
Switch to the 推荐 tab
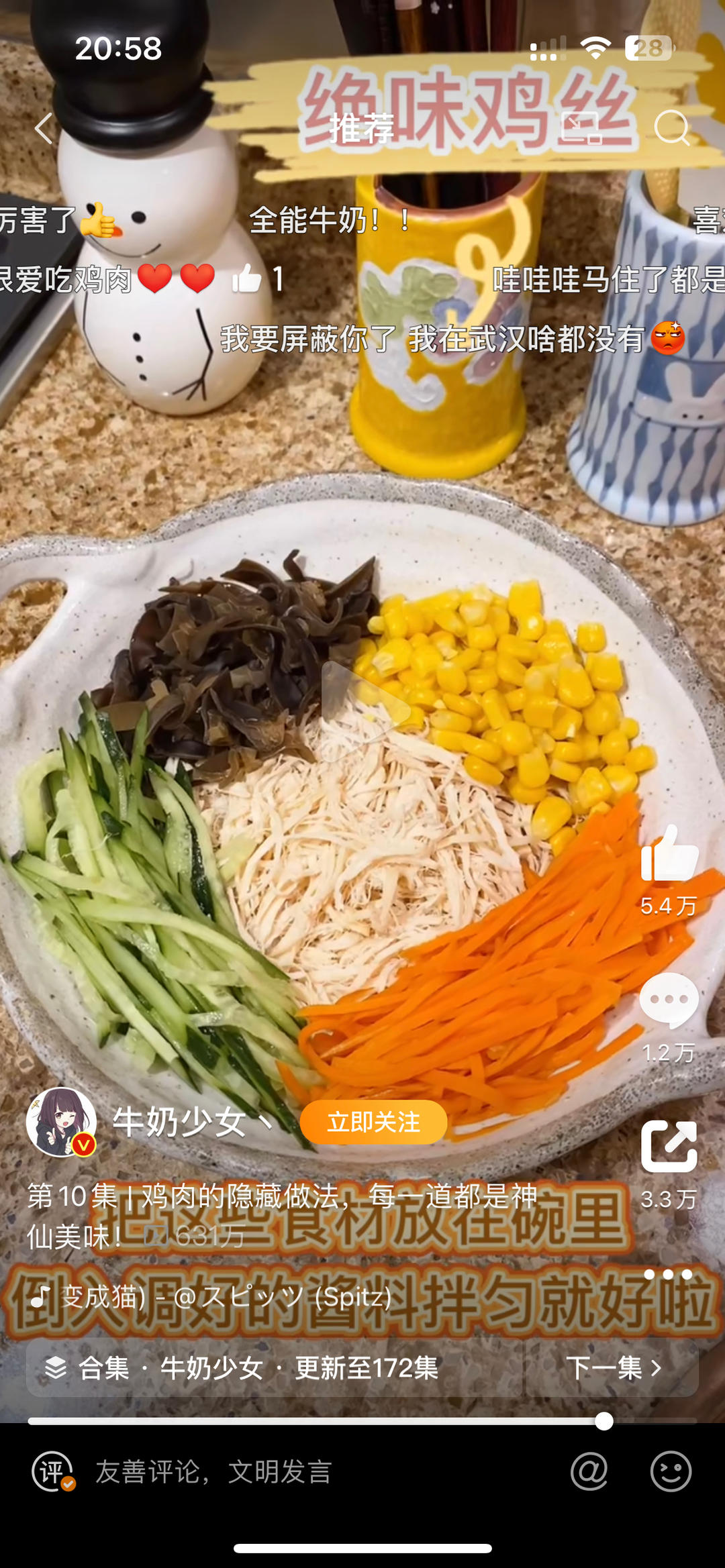362,128
